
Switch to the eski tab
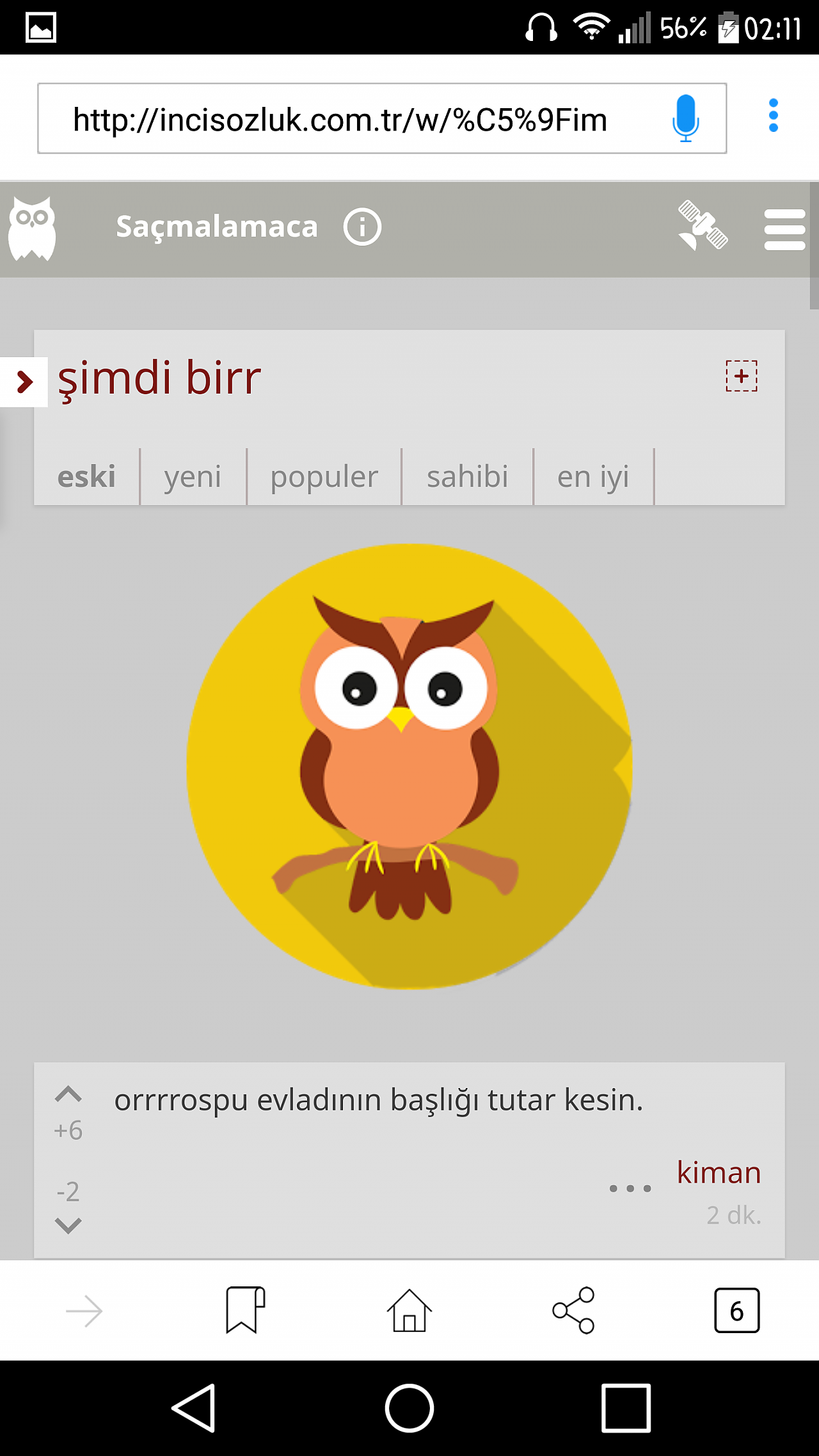(86, 477)
